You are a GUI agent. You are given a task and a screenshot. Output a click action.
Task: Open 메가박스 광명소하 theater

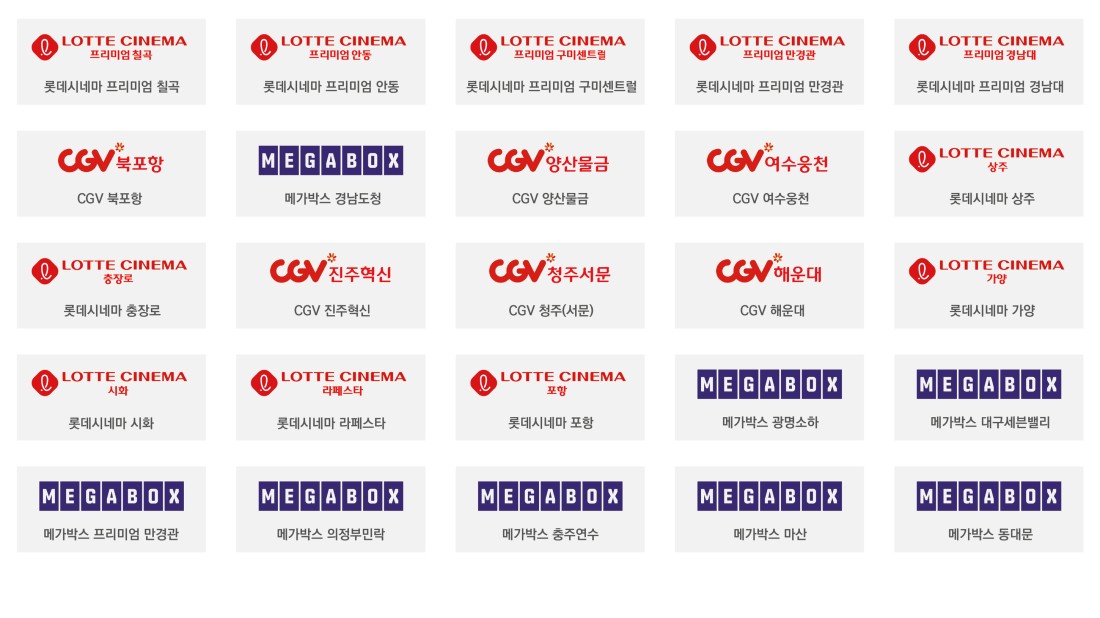point(769,398)
